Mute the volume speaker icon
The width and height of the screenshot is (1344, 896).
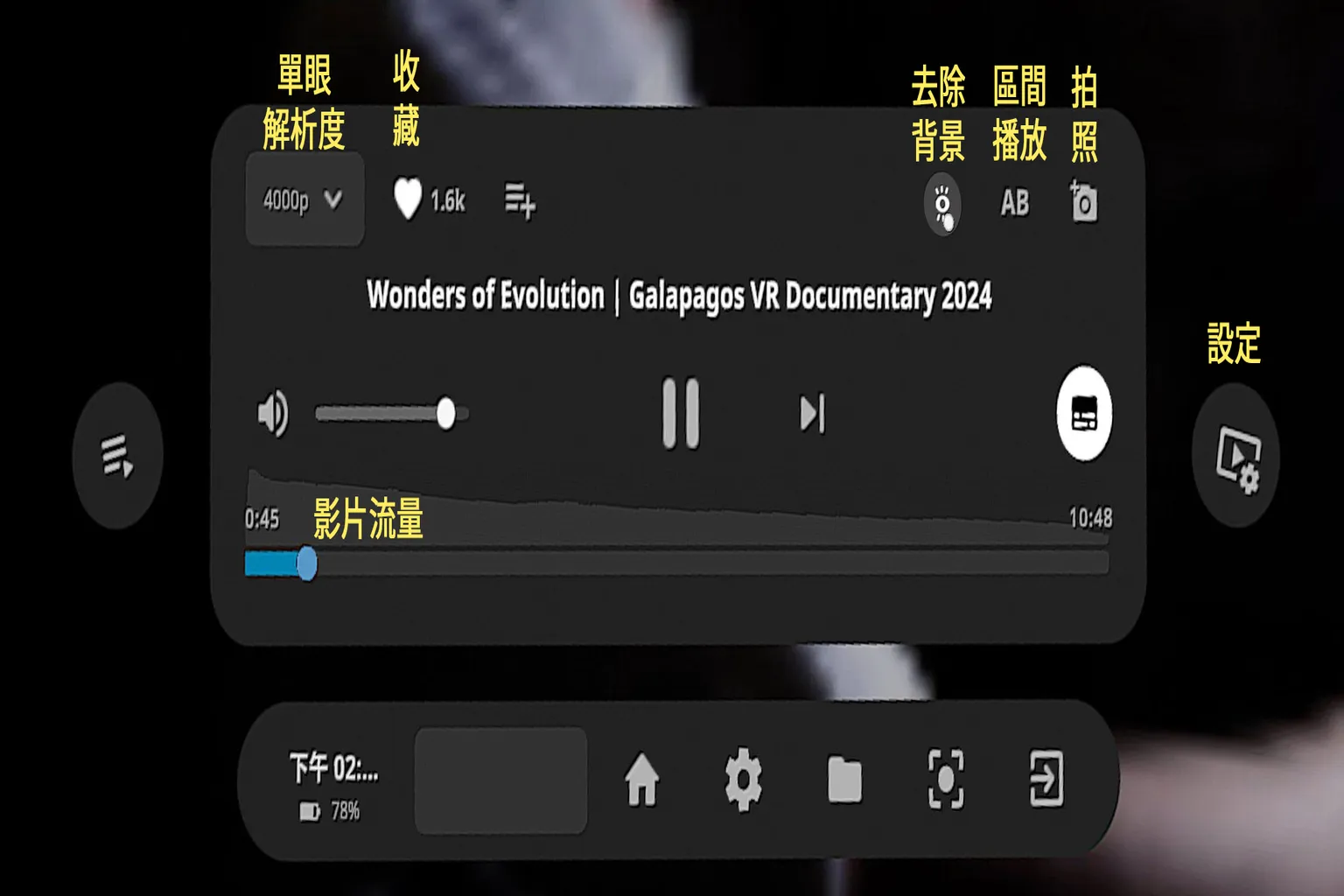pos(272,413)
